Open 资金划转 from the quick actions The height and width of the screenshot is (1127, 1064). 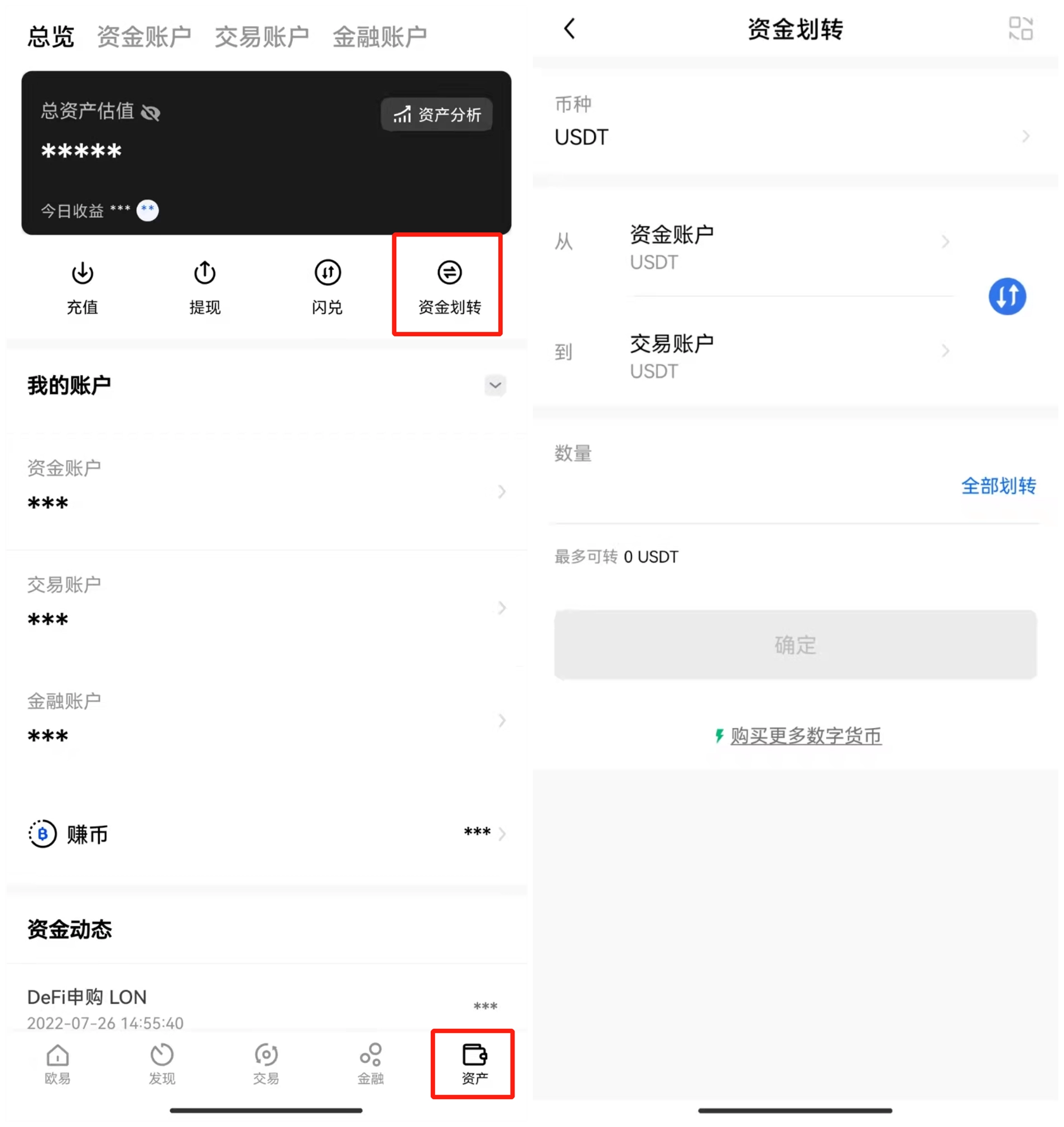[x=449, y=287]
